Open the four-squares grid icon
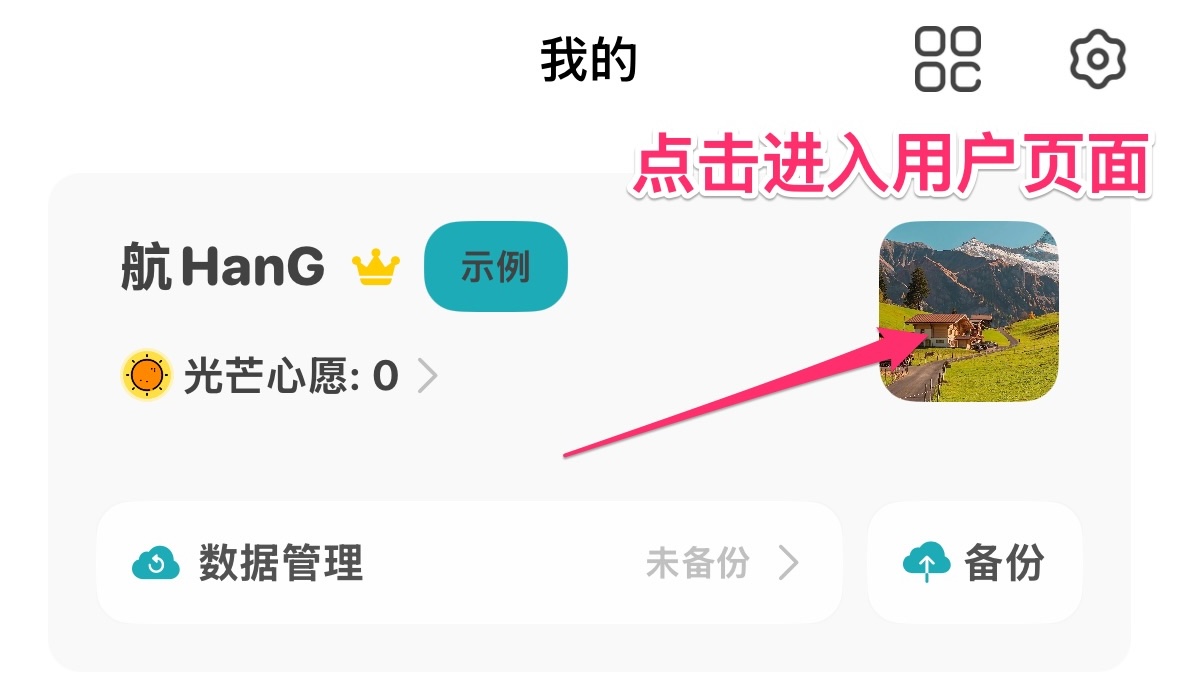The height and width of the screenshot is (691, 1180). (x=948, y=59)
